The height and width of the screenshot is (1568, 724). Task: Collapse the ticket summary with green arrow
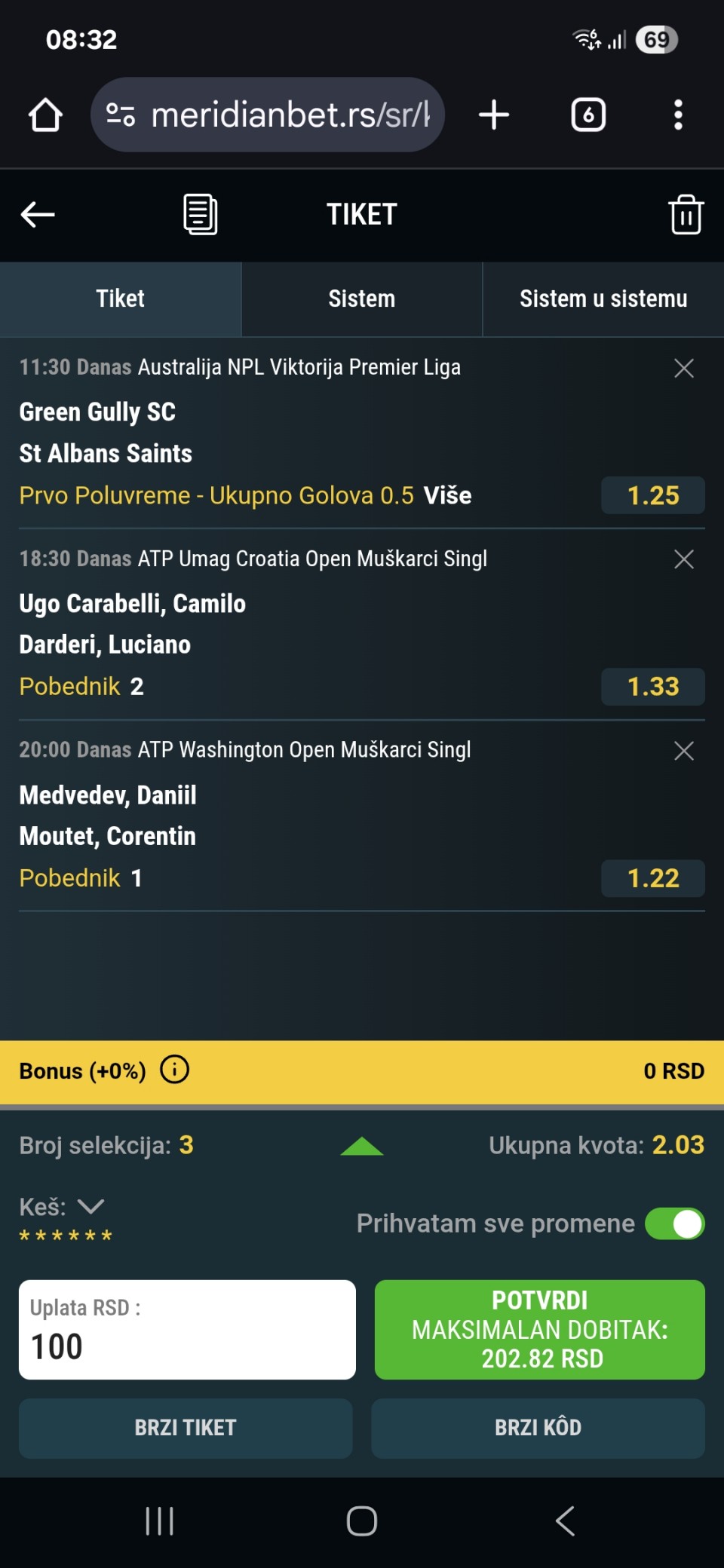click(x=362, y=1147)
